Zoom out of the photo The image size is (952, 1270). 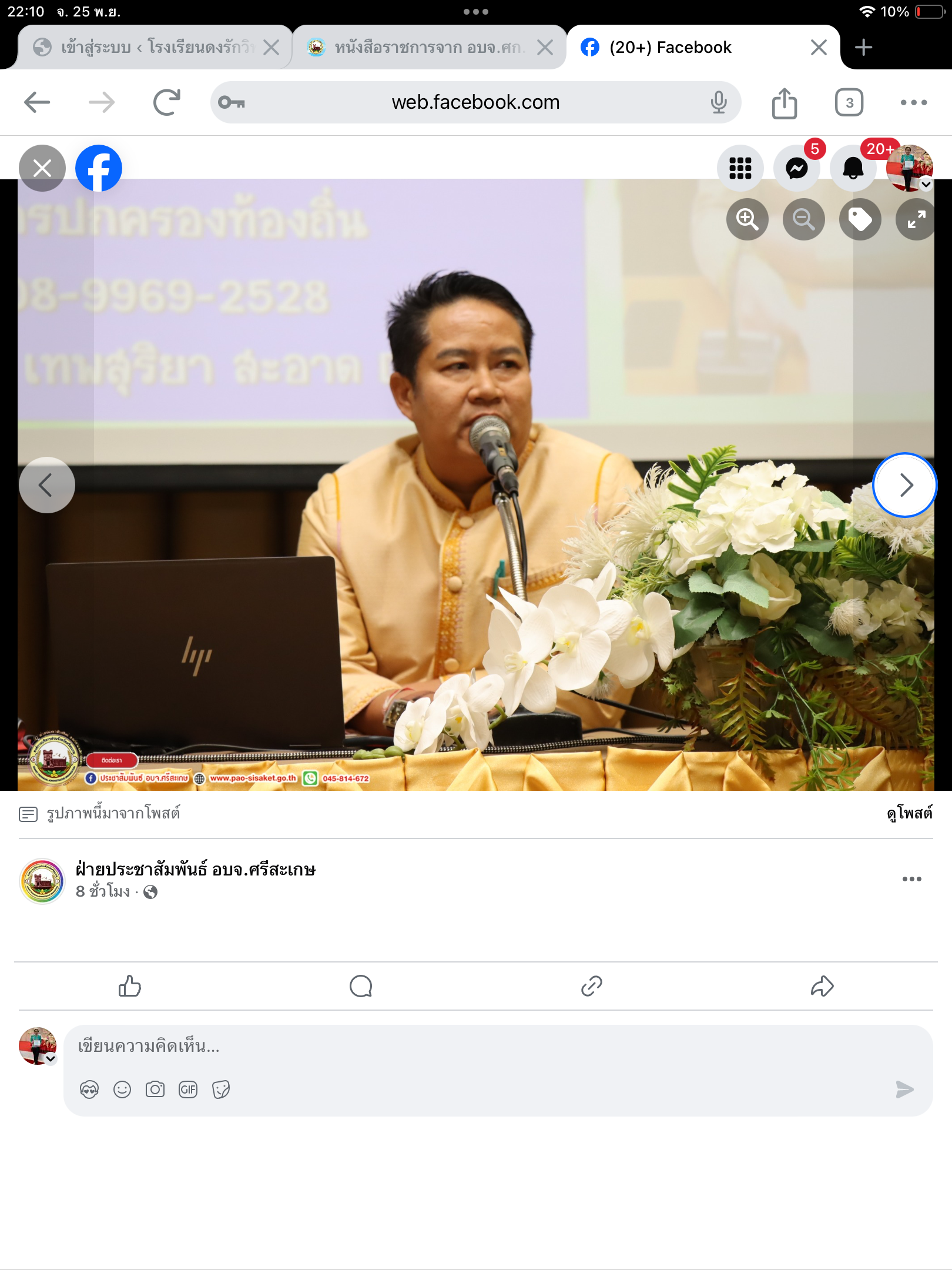coord(803,220)
